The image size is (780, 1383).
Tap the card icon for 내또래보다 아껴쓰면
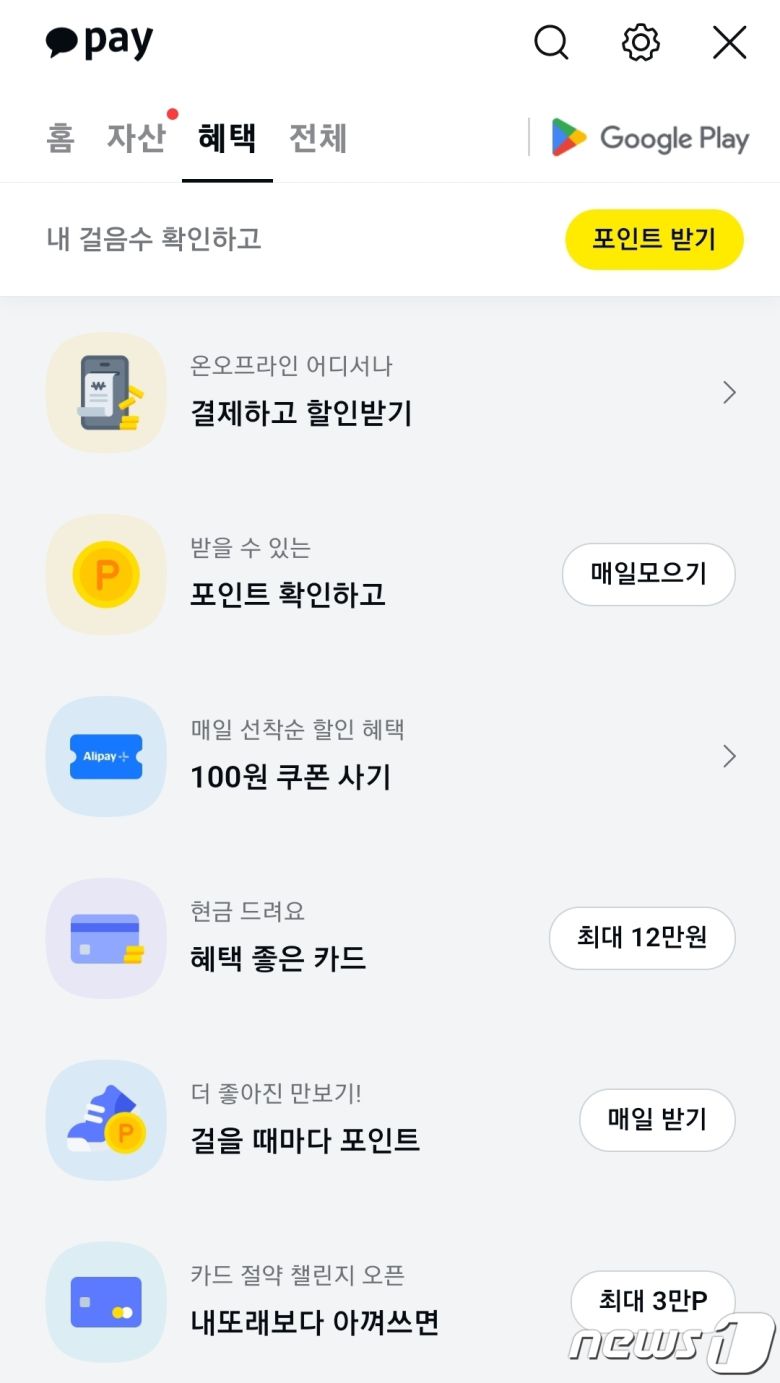[x=105, y=1302]
